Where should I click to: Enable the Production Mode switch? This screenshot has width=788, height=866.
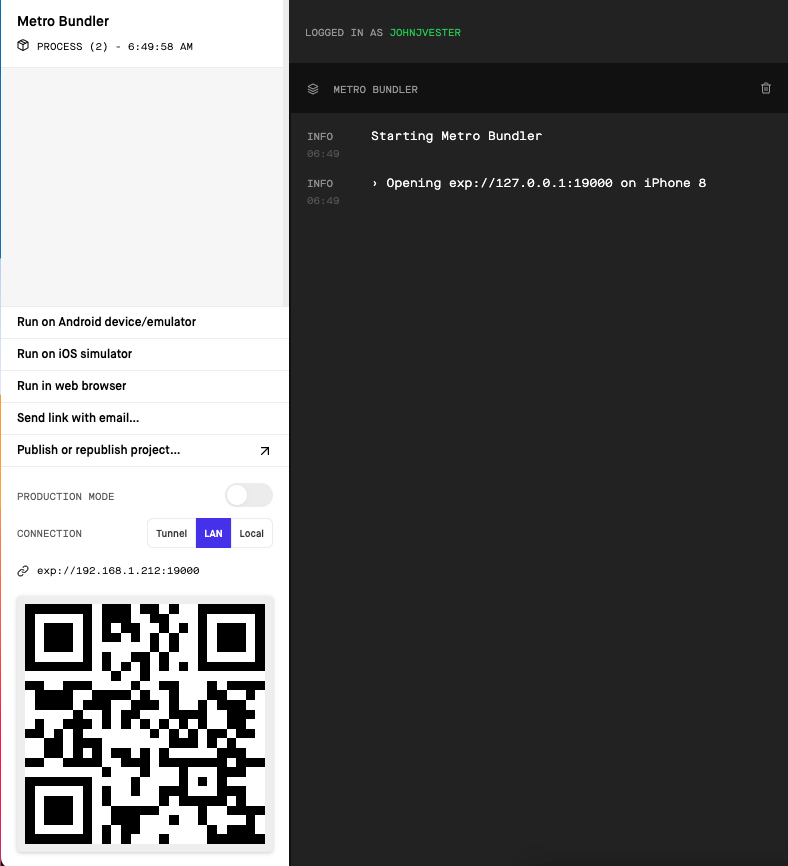coord(248,496)
